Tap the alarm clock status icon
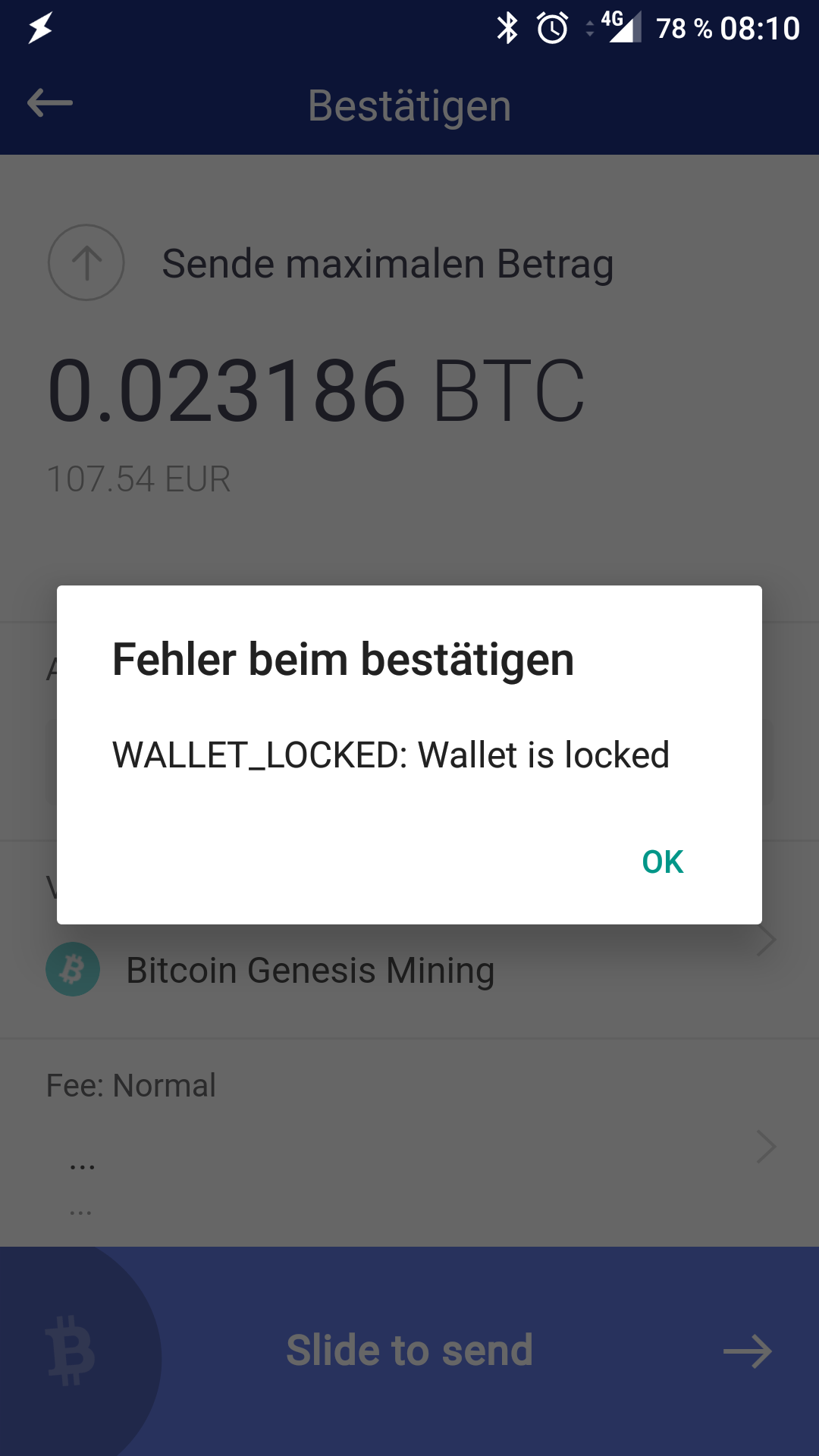This screenshot has width=819, height=1456. coord(553,28)
